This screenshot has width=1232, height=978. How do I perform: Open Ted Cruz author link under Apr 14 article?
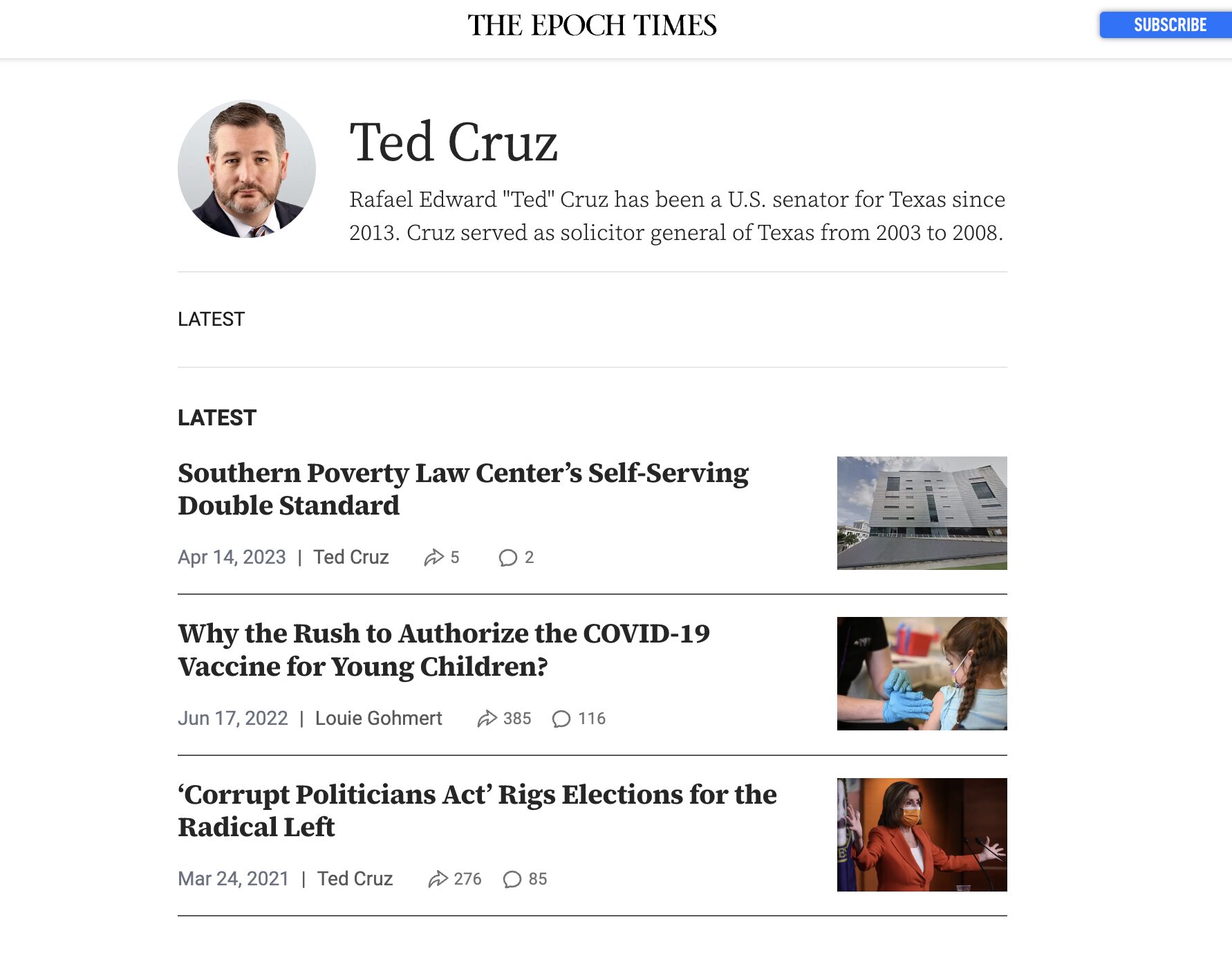point(351,557)
